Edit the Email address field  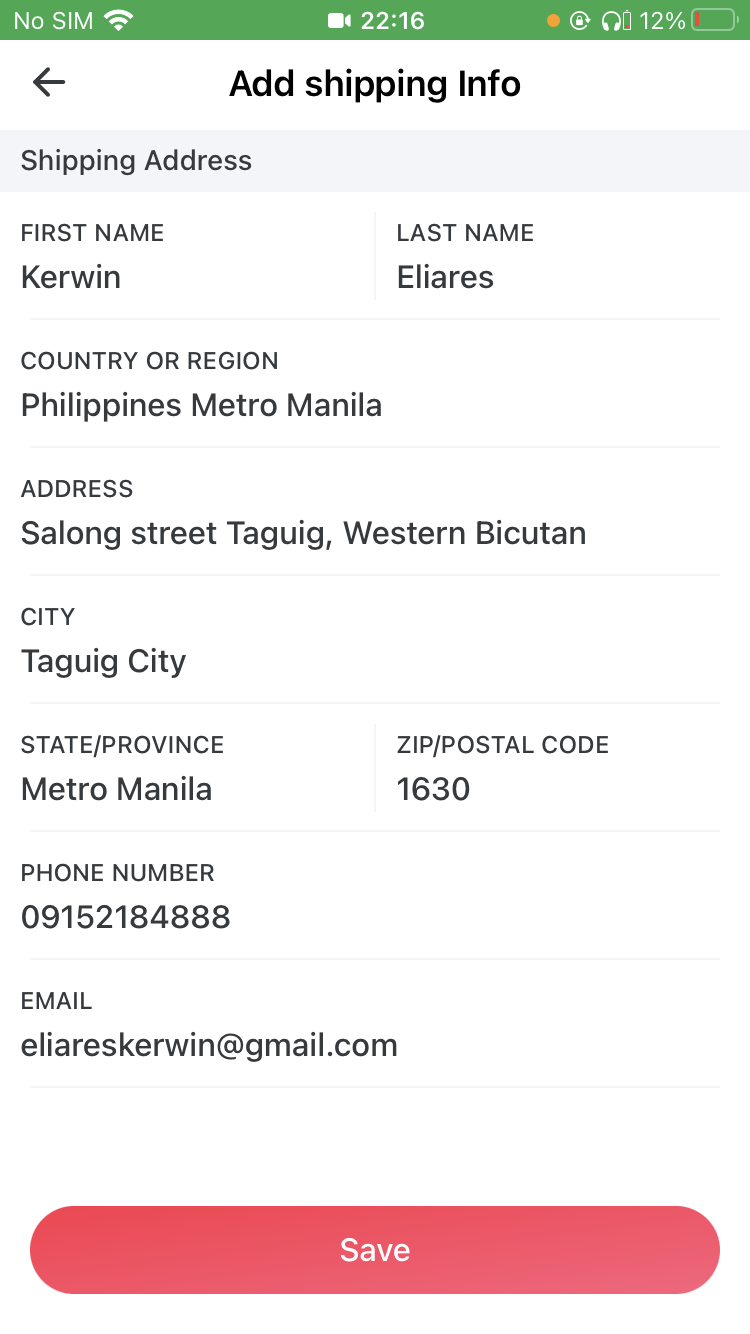pos(370,1045)
